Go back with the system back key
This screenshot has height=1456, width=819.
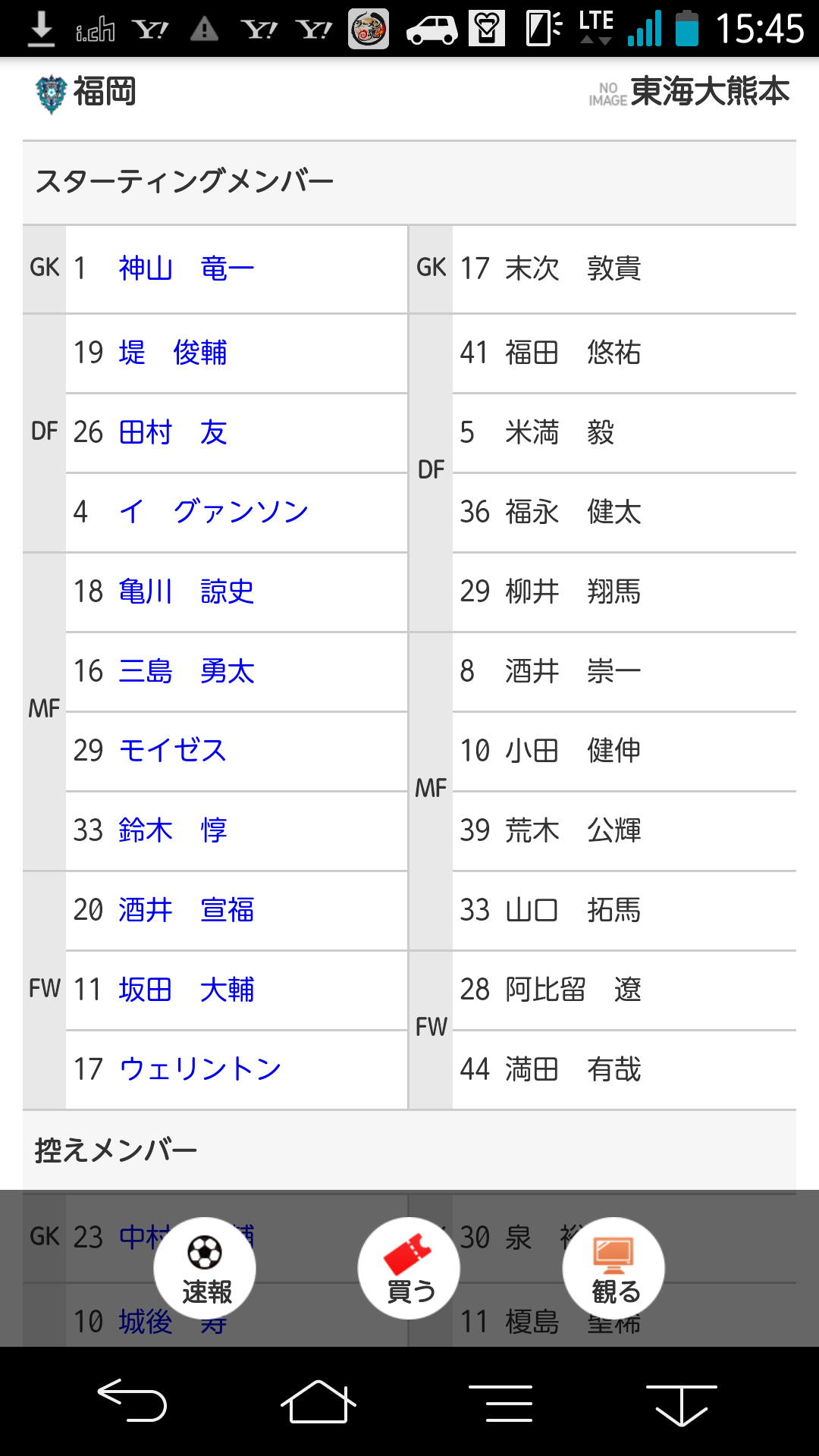tap(132, 1401)
